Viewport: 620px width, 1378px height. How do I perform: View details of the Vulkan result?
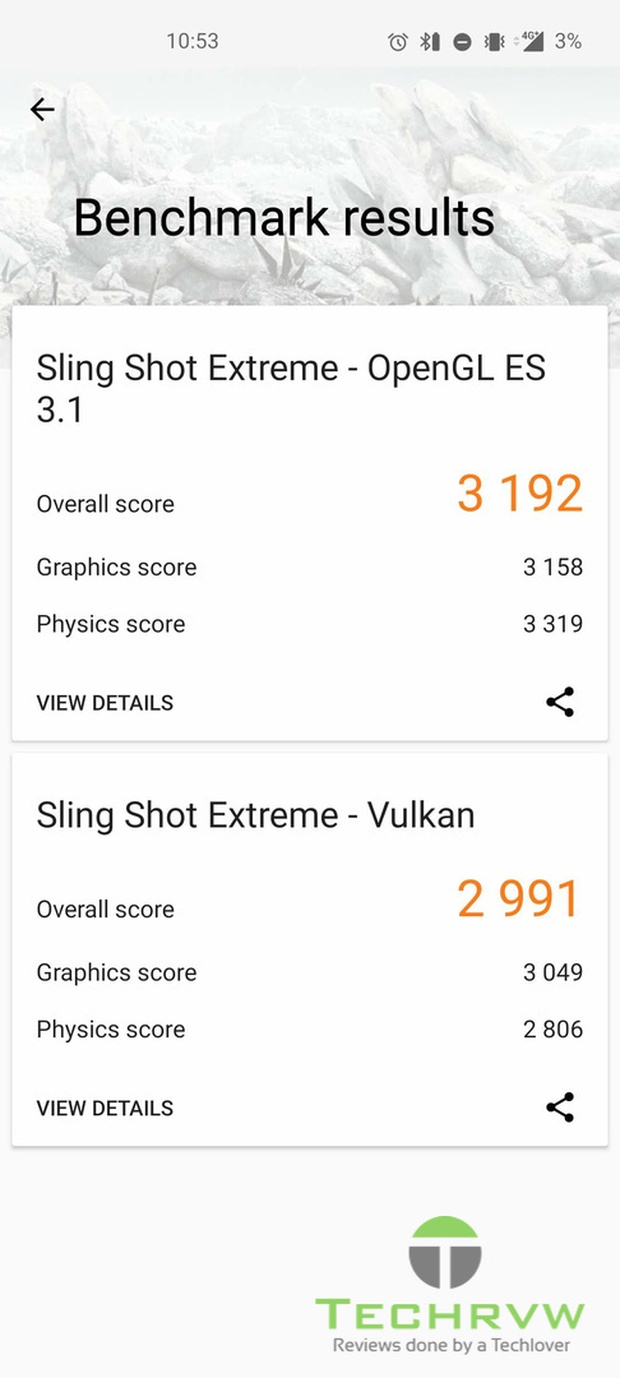click(x=105, y=1108)
